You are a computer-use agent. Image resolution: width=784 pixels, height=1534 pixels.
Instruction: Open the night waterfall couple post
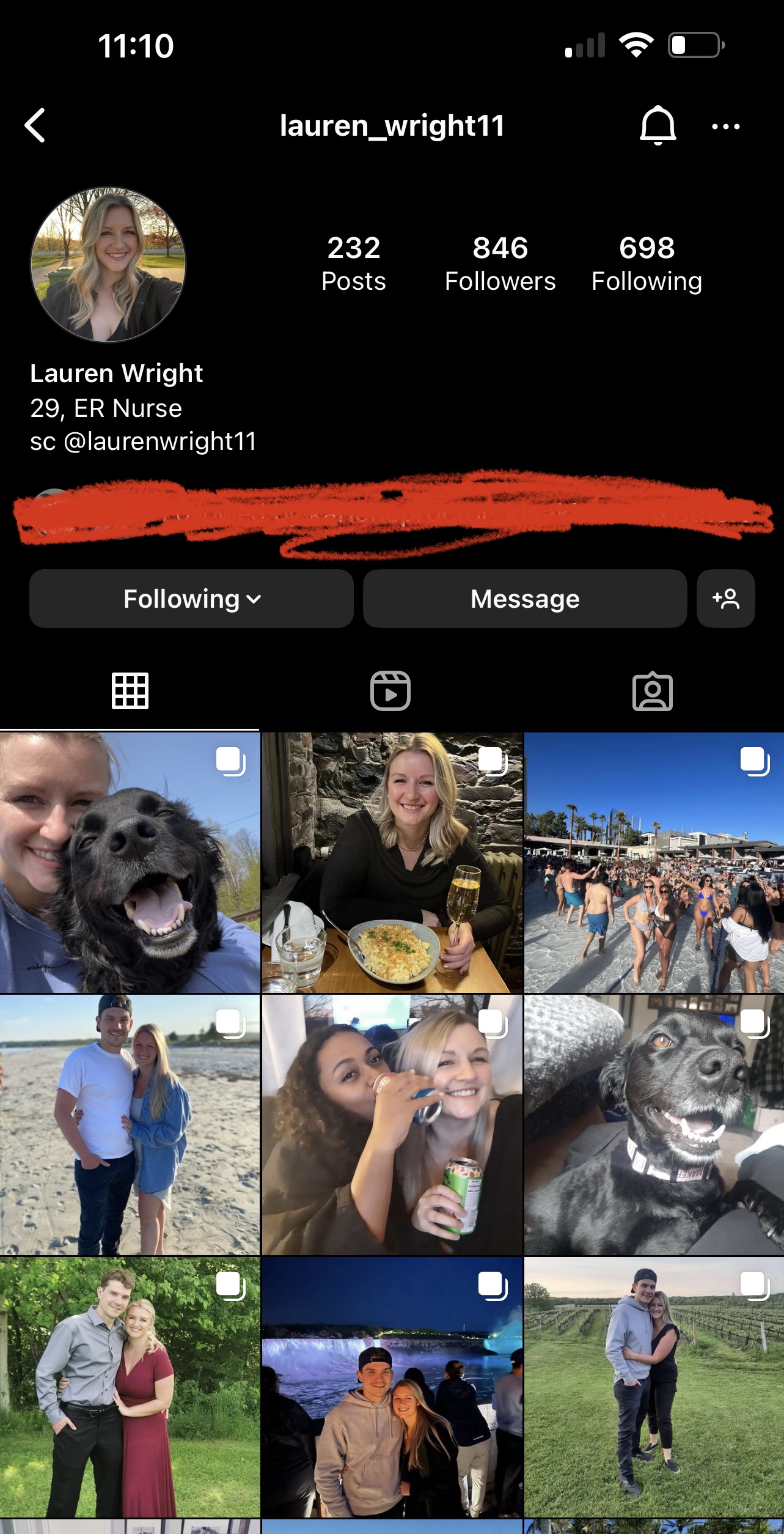pyautogui.click(x=392, y=1388)
